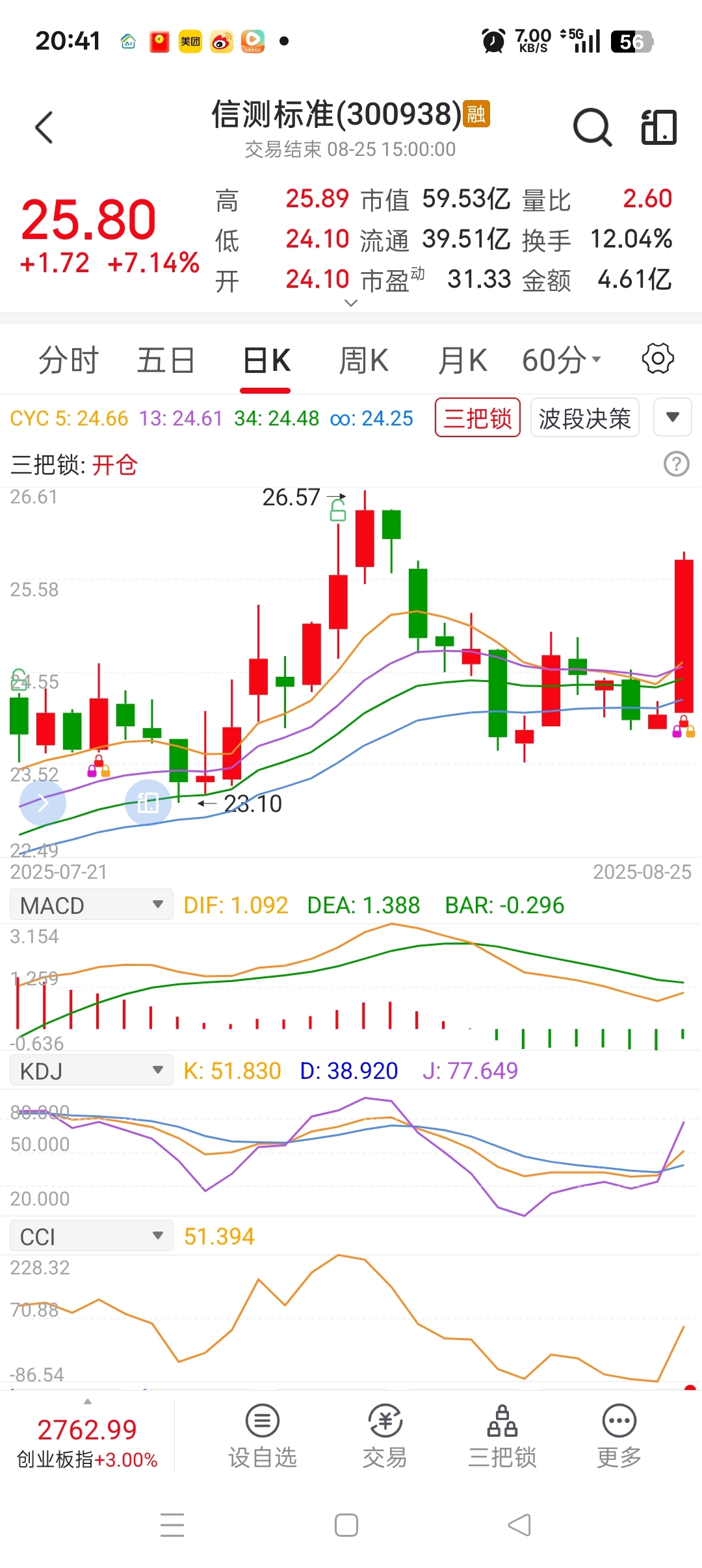Select the 波段决策 indicator chip
Screen dimensions: 702x1568
click(x=584, y=418)
